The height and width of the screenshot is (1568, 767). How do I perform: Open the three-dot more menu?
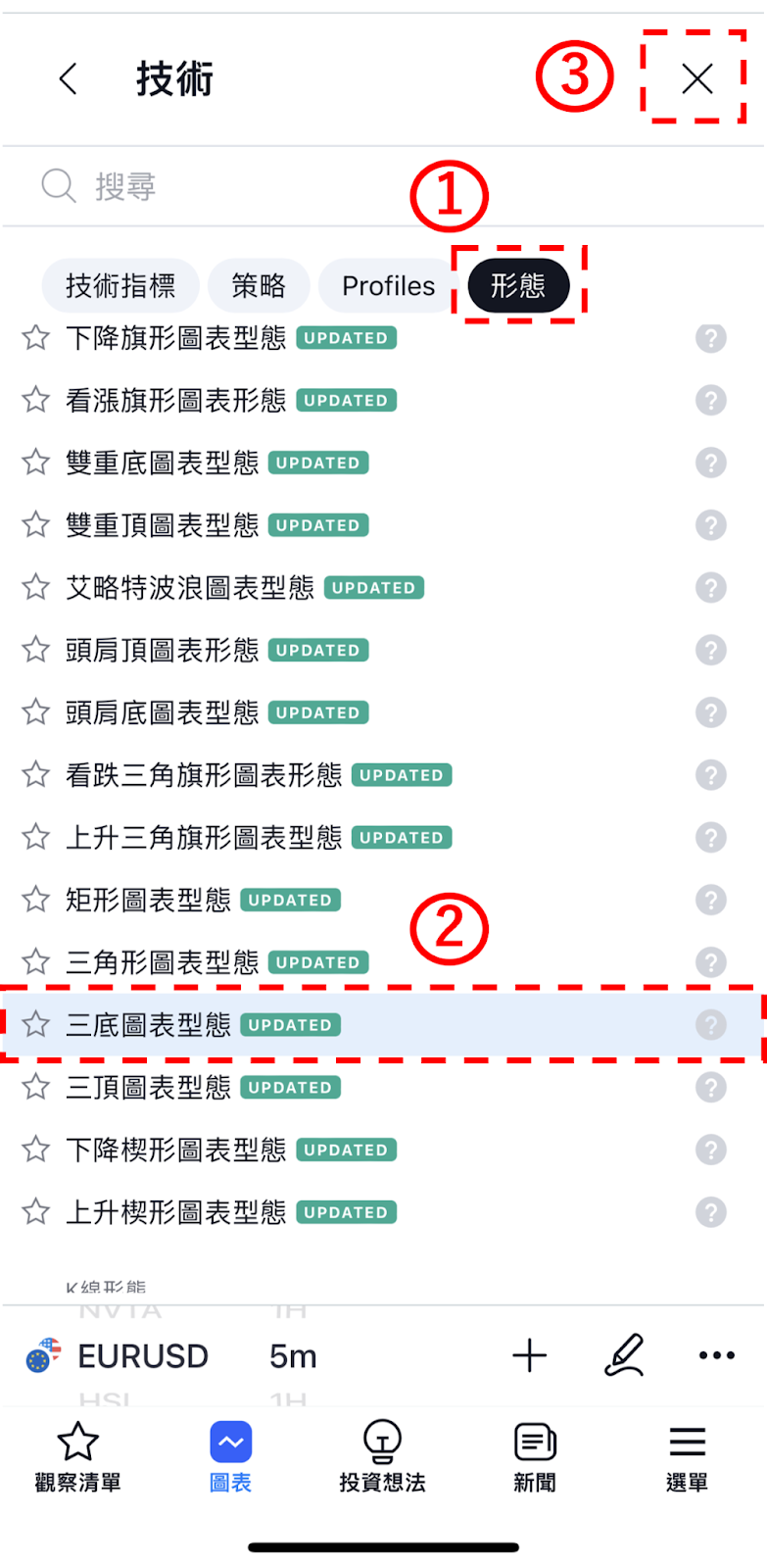click(717, 1355)
